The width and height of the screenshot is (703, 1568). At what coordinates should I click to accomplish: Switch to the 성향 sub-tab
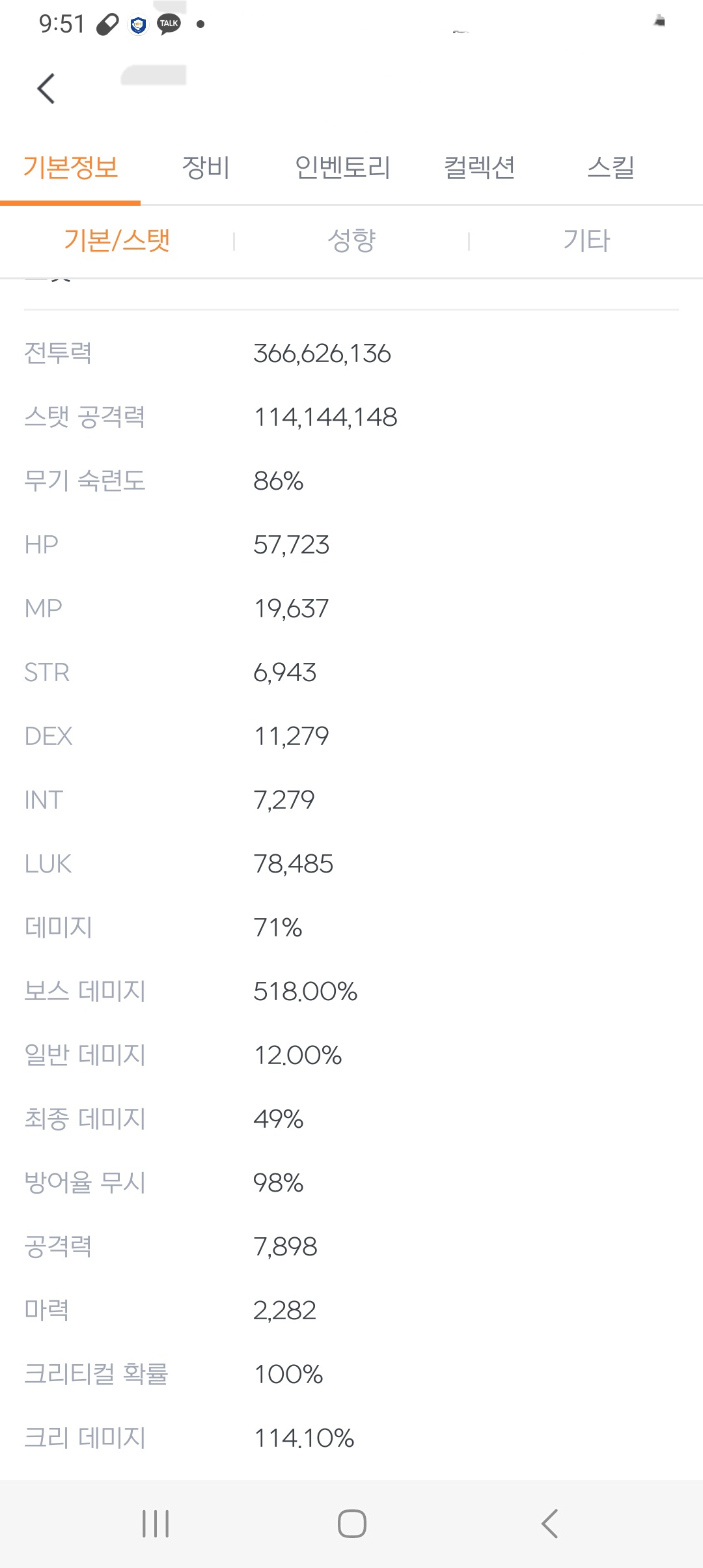click(351, 240)
